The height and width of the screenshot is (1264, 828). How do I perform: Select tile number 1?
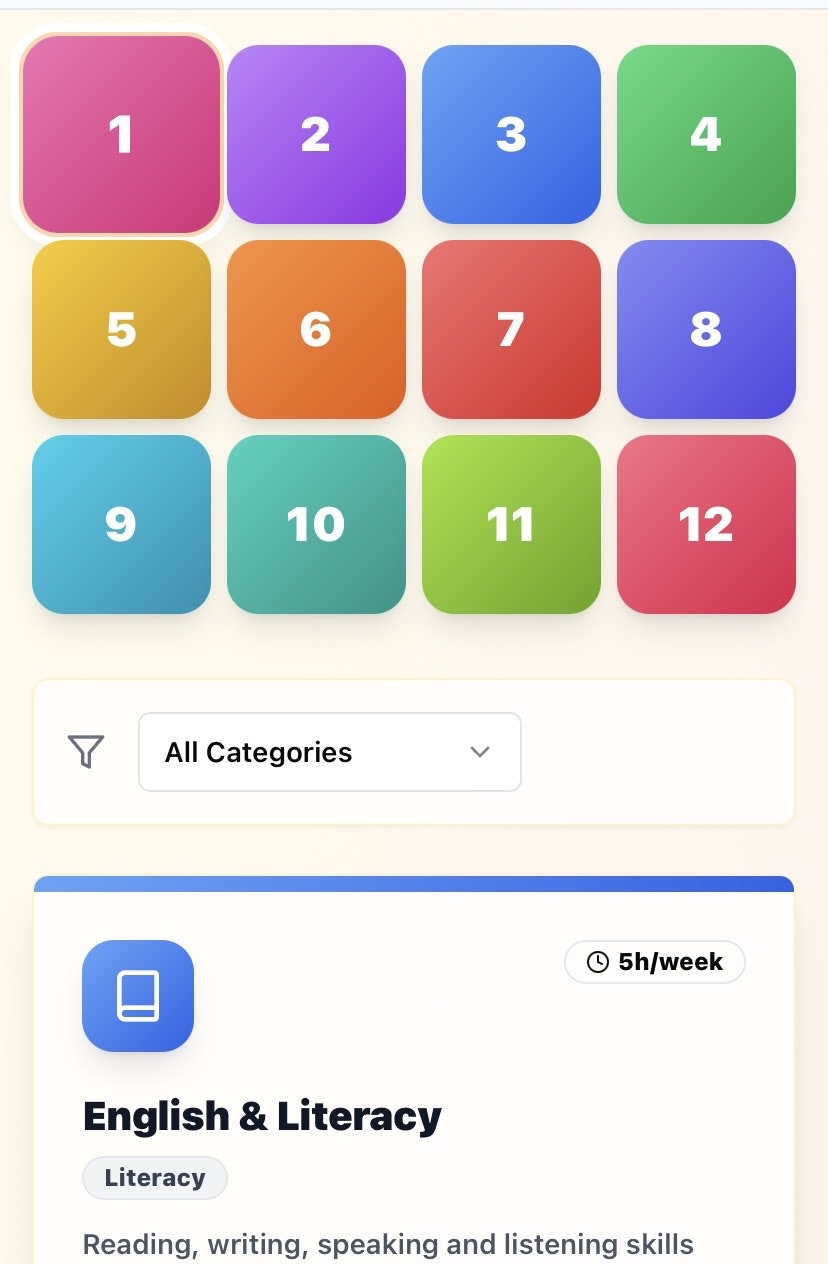coord(121,134)
